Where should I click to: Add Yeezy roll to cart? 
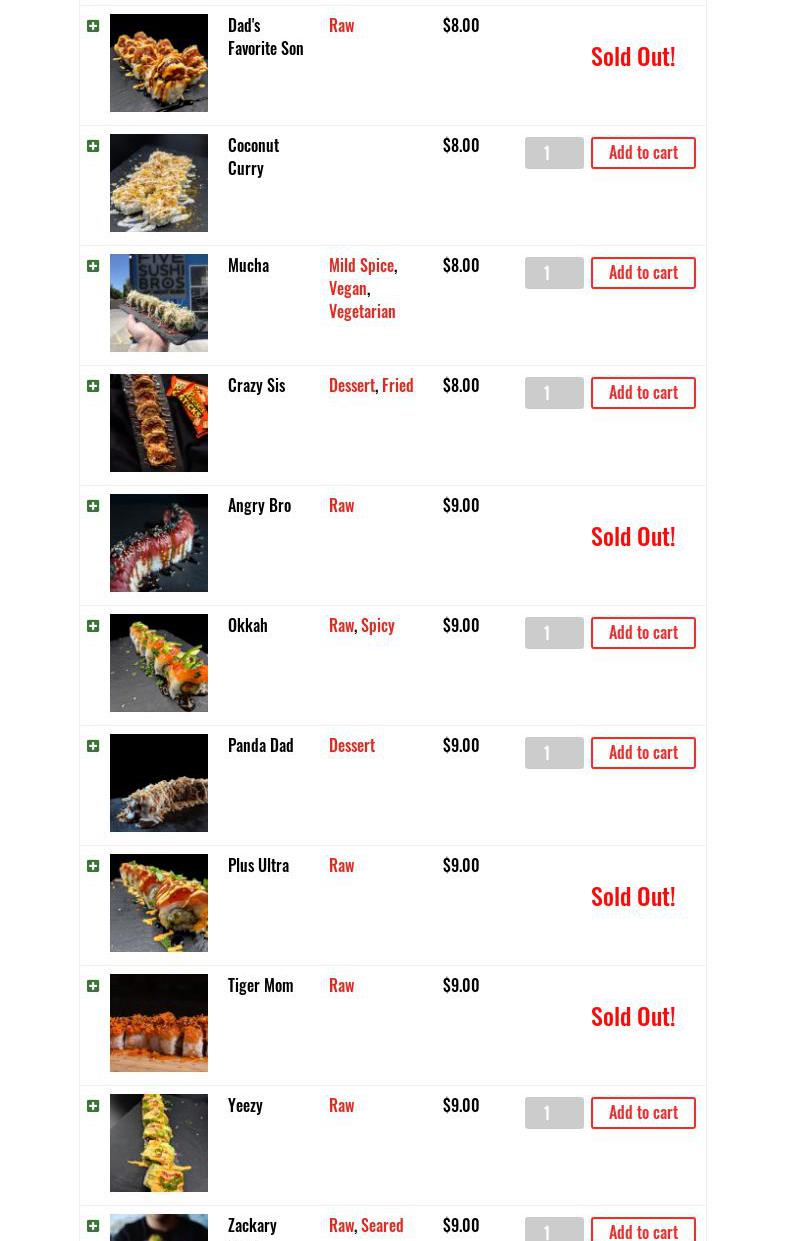pyautogui.click(x=643, y=1113)
